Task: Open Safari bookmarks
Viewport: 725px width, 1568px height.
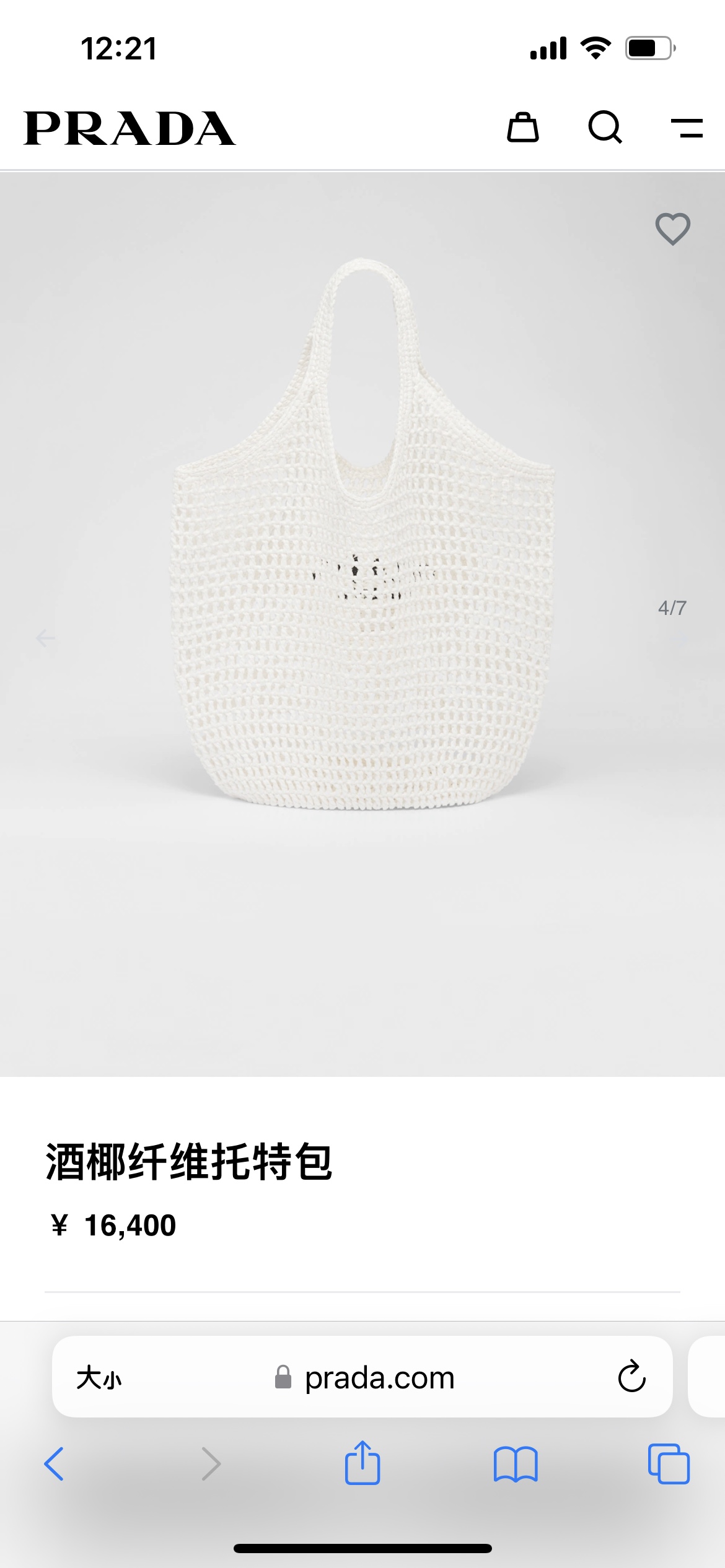Action: click(516, 1464)
